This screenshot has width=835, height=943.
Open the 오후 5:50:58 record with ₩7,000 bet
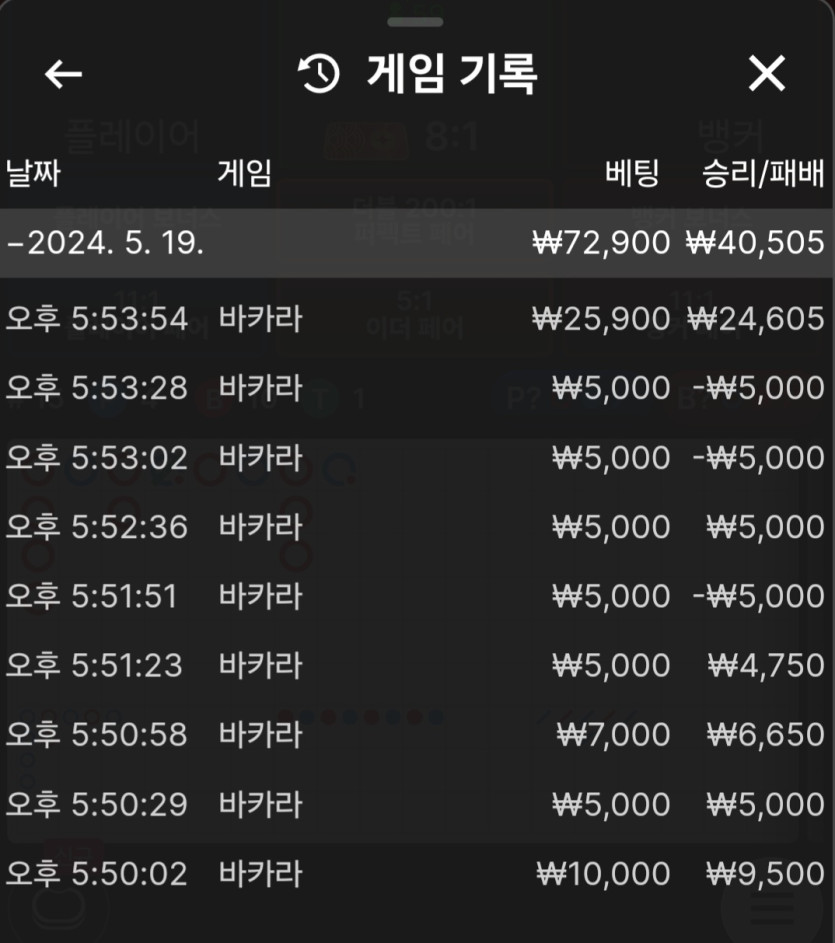pos(417,735)
